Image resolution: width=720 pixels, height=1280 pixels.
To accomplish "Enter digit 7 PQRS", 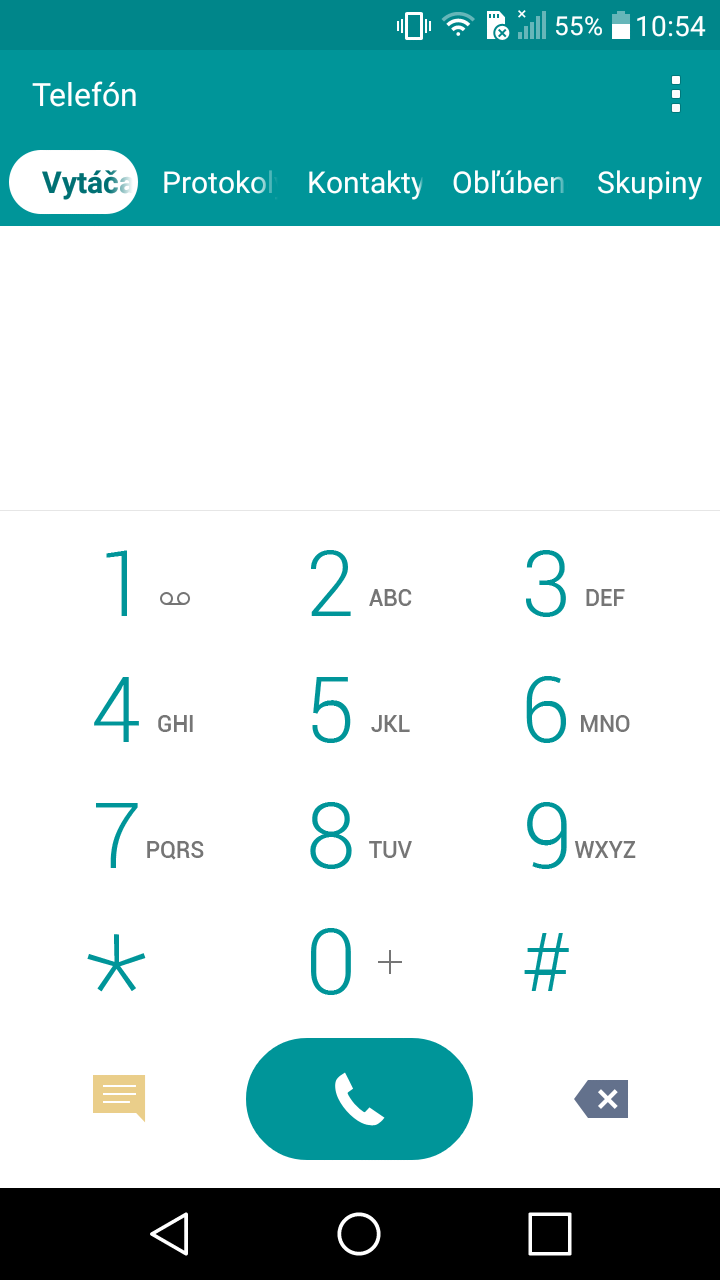I will (144, 836).
